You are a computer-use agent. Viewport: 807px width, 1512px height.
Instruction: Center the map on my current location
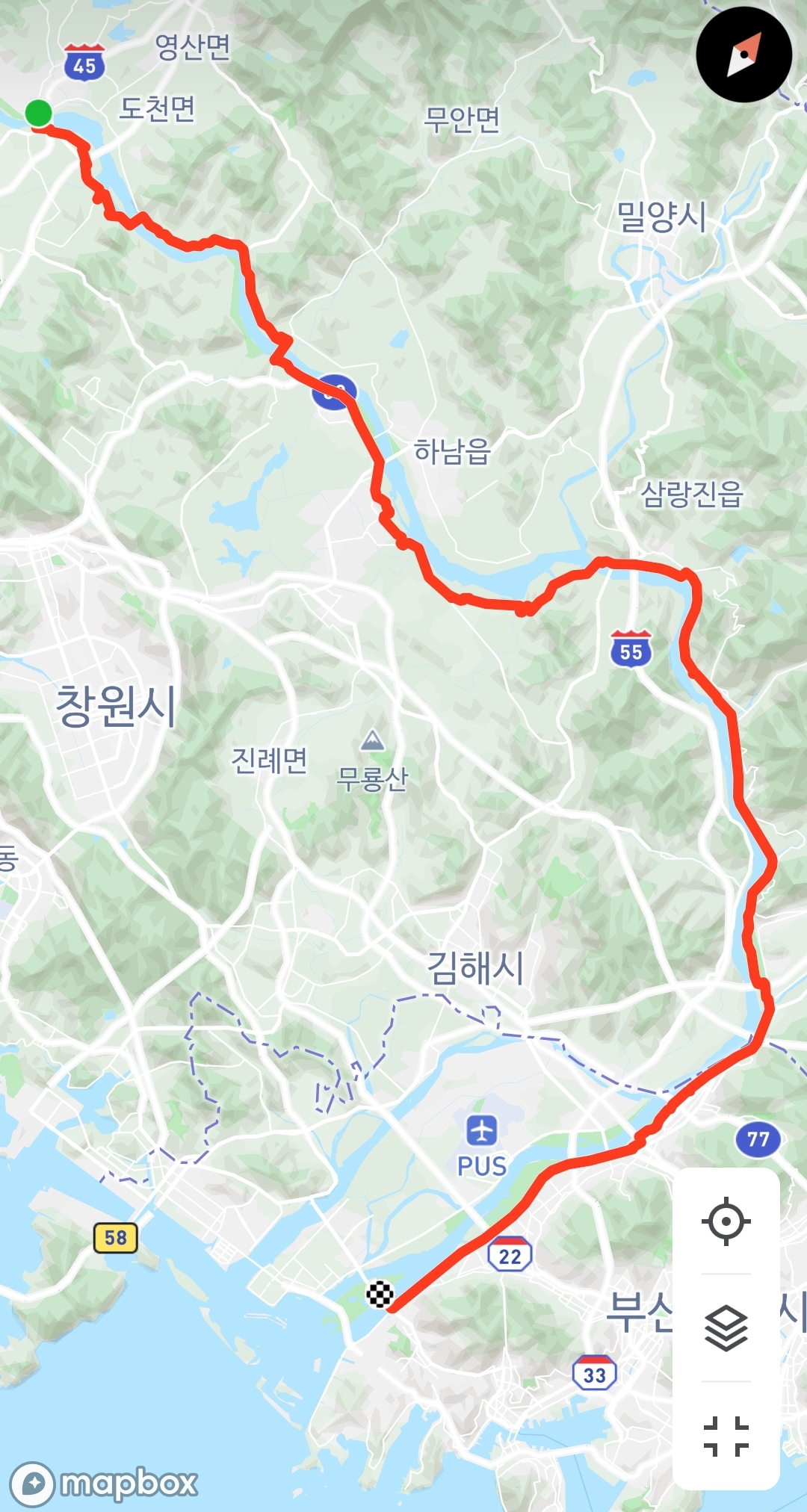726,1221
